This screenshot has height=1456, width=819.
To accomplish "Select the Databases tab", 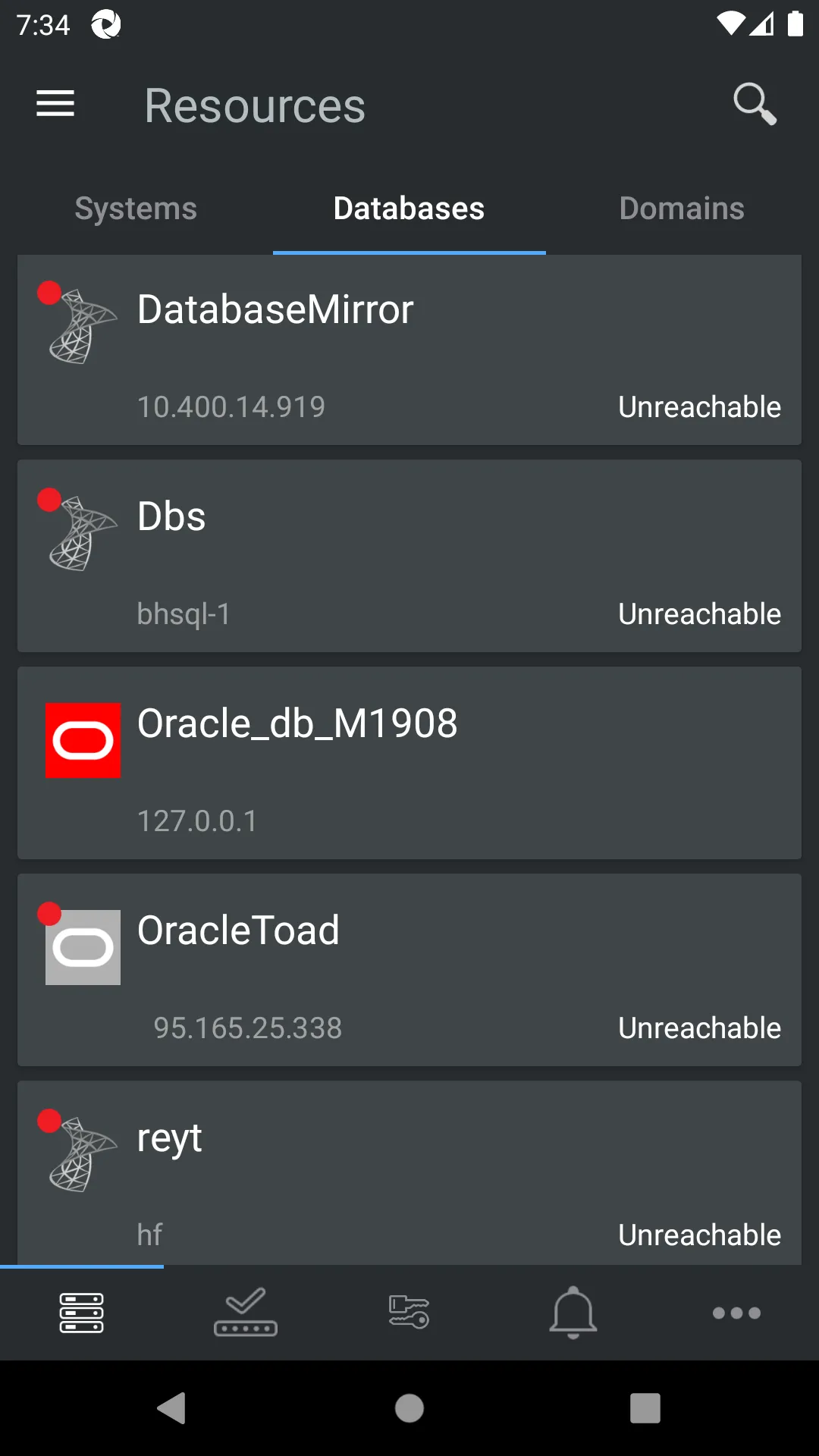I will [409, 209].
